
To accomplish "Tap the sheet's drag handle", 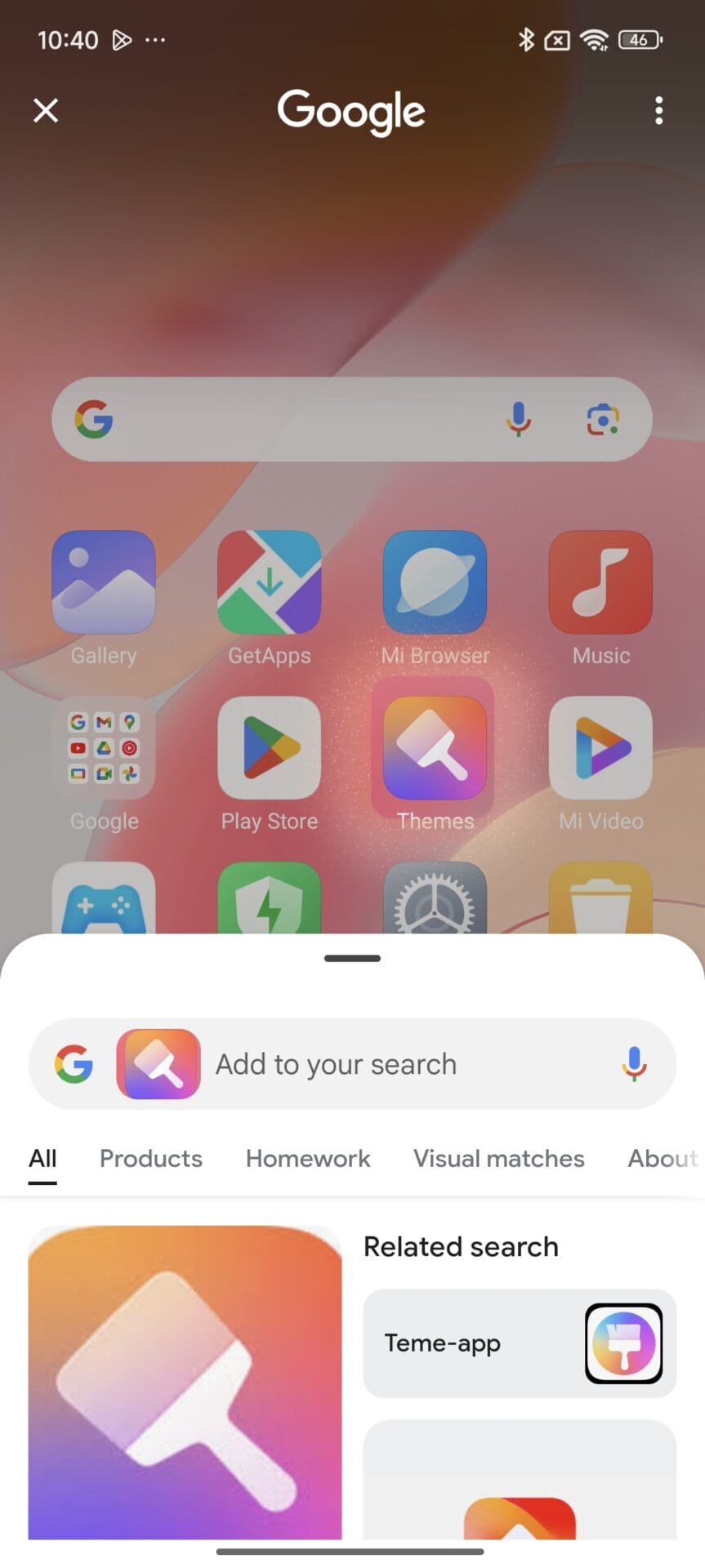I will click(352, 958).
